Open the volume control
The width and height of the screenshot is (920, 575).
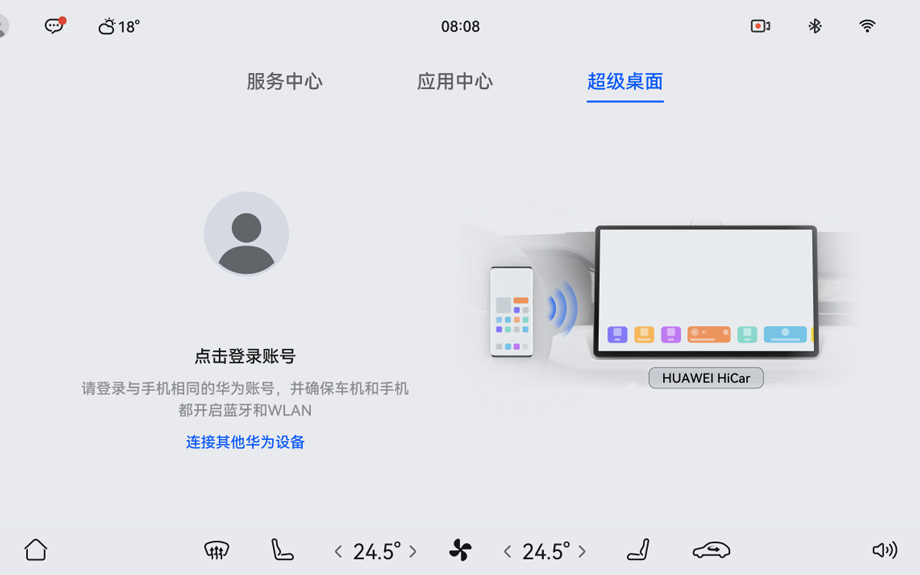click(884, 550)
